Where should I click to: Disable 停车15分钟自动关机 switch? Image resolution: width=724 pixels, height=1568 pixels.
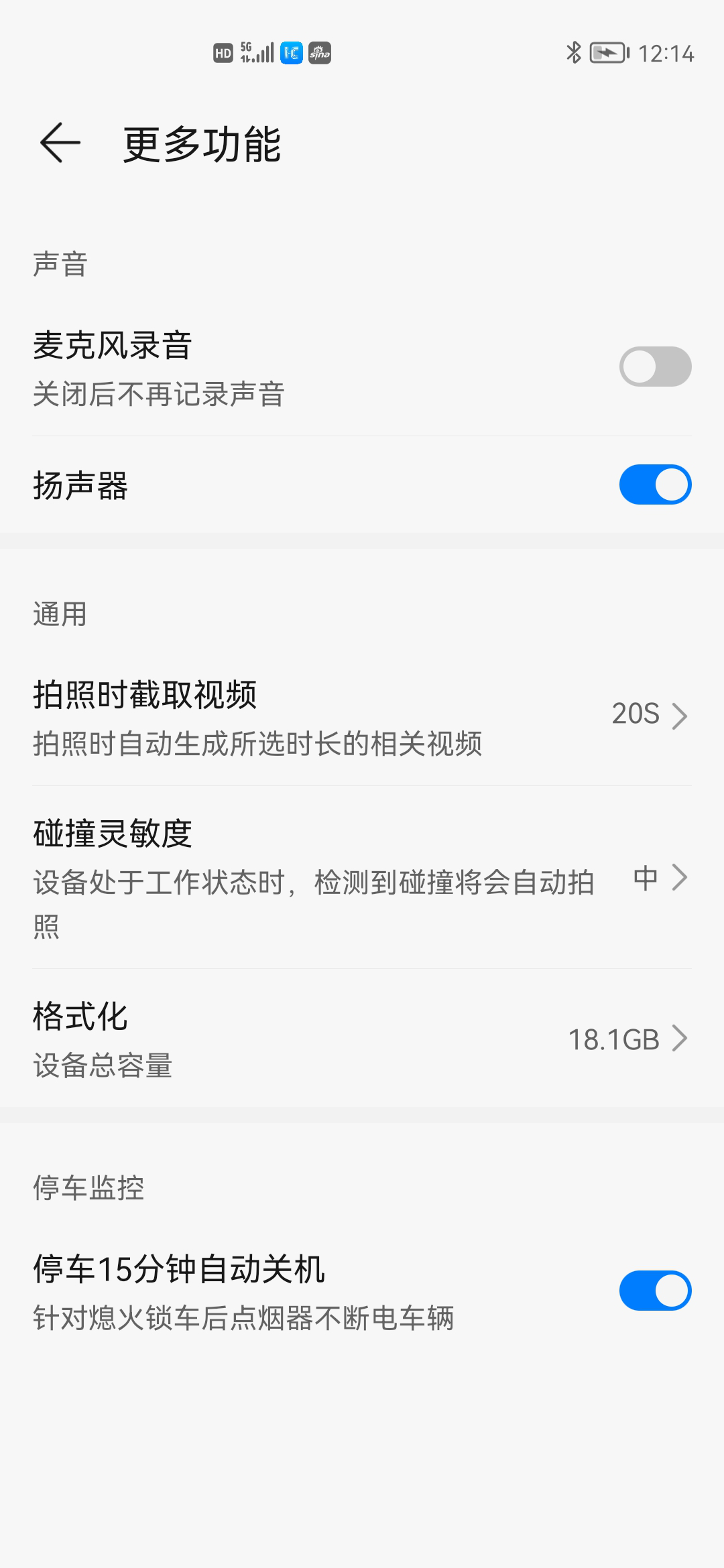click(x=655, y=1291)
